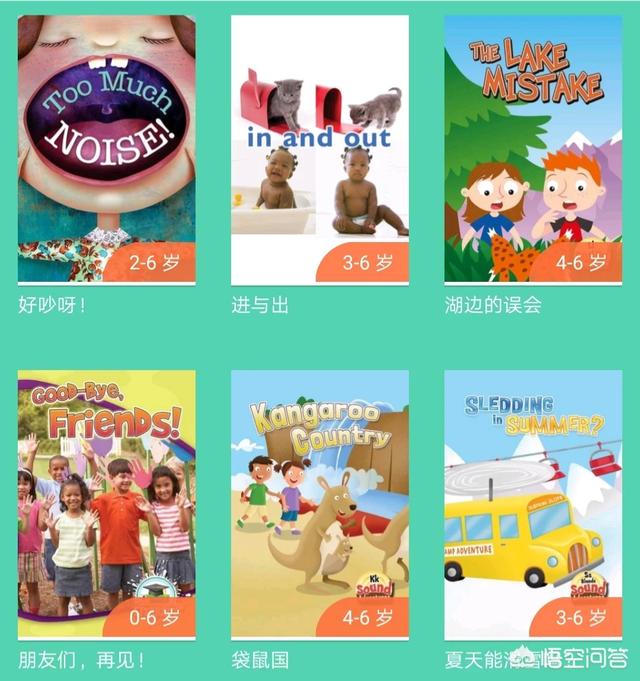Viewport: 640px width, 681px height.
Task: Open the Sledding in Summer? book
Action: pos(533,503)
